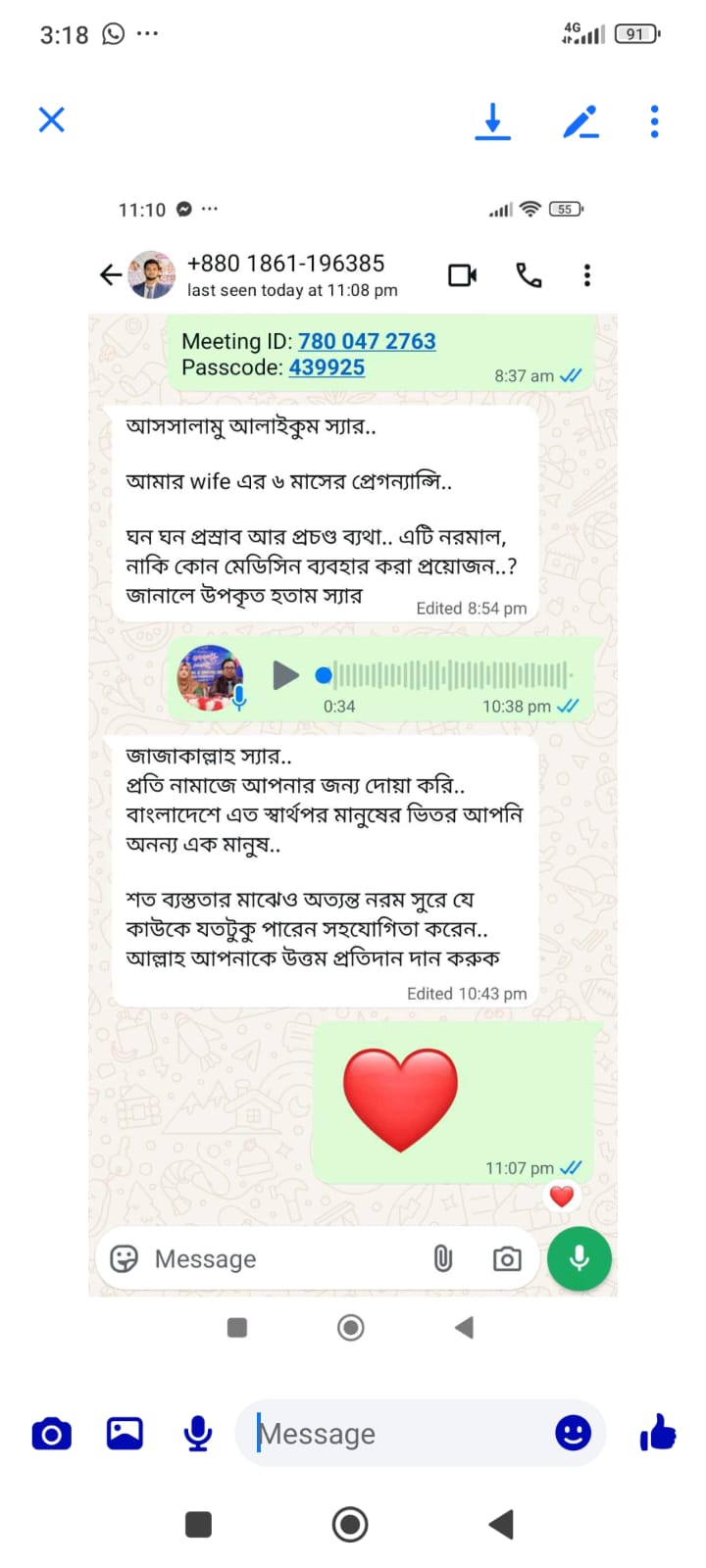Edit the image with the pencil tool
The image size is (706, 1568).
click(x=580, y=122)
